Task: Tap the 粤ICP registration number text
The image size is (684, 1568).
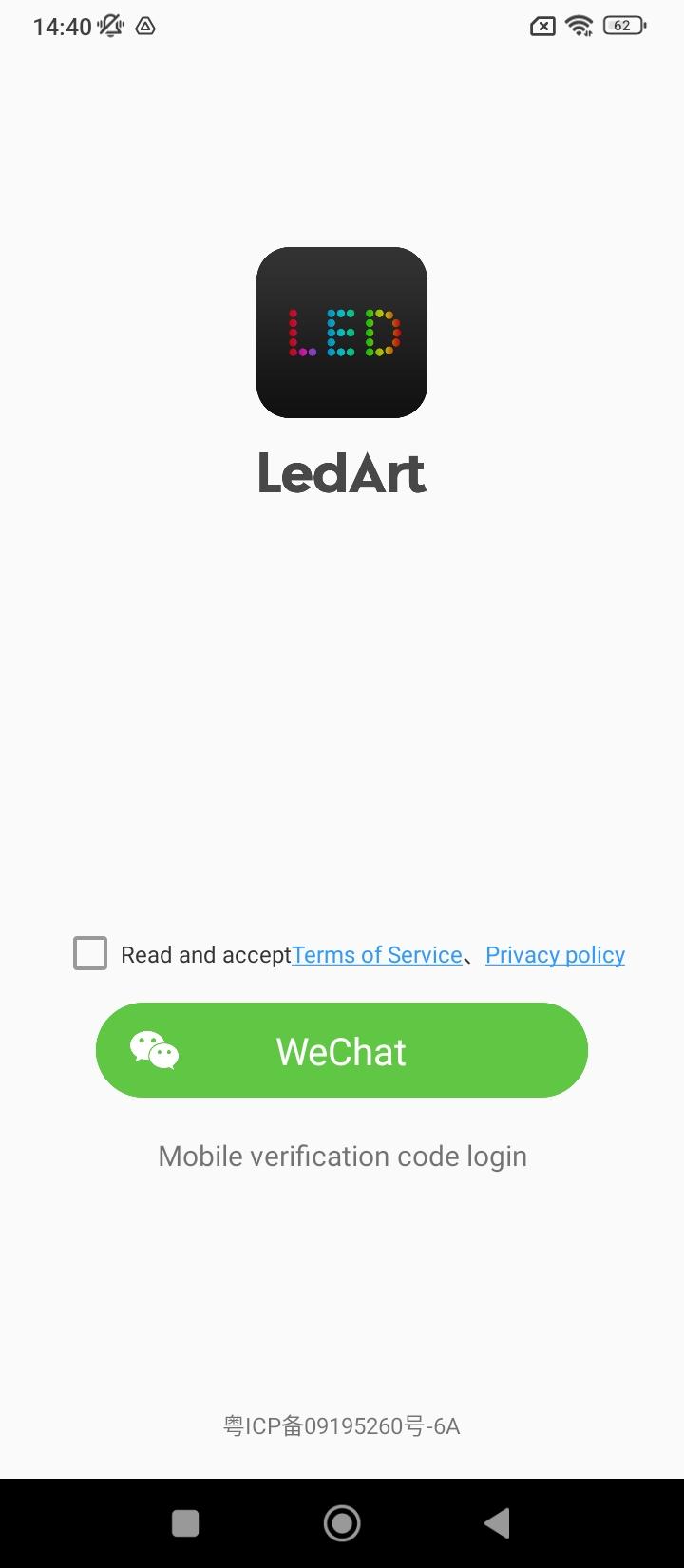Action: tap(342, 1425)
